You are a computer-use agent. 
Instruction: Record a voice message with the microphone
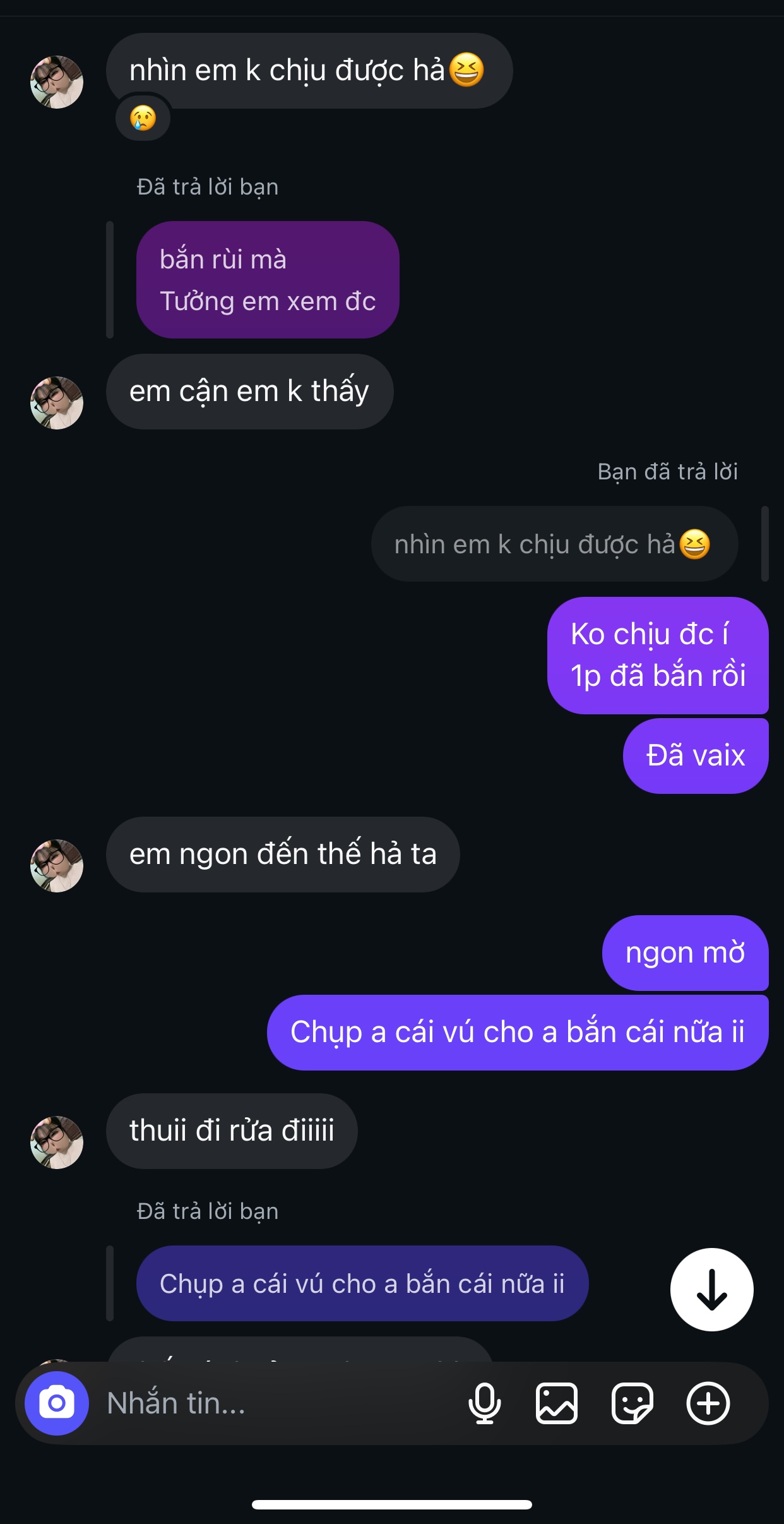[x=484, y=1403]
